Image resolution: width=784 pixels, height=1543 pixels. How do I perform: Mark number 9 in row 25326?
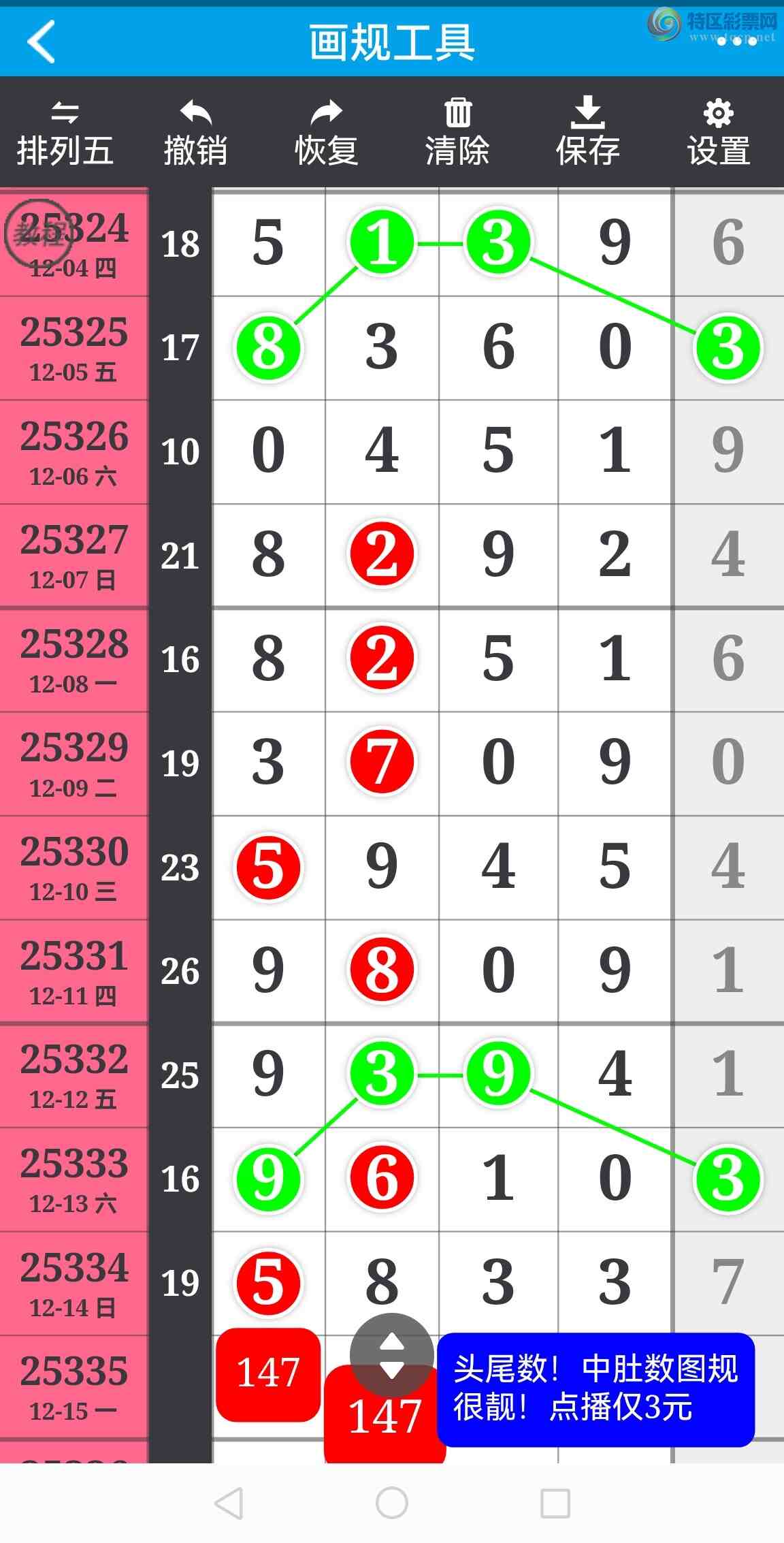click(x=728, y=451)
